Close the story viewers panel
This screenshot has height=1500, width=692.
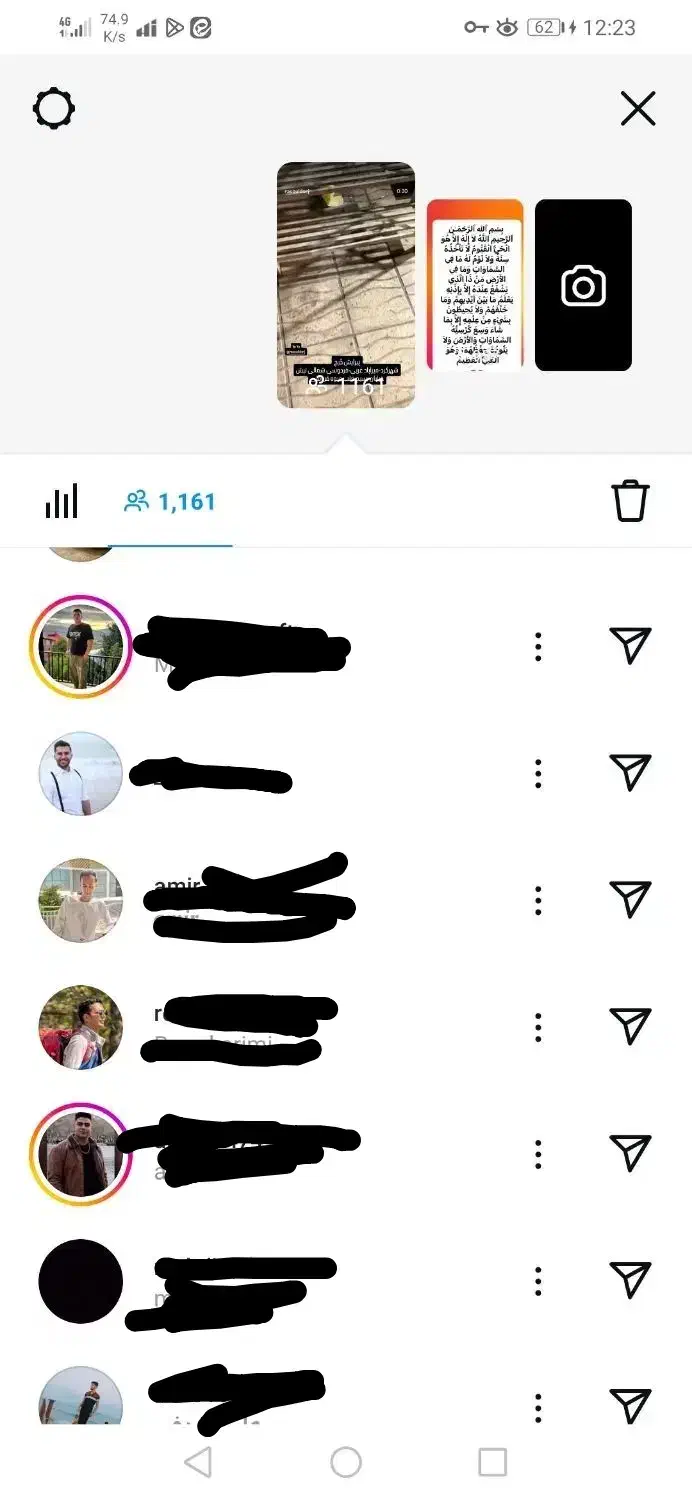[637, 108]
